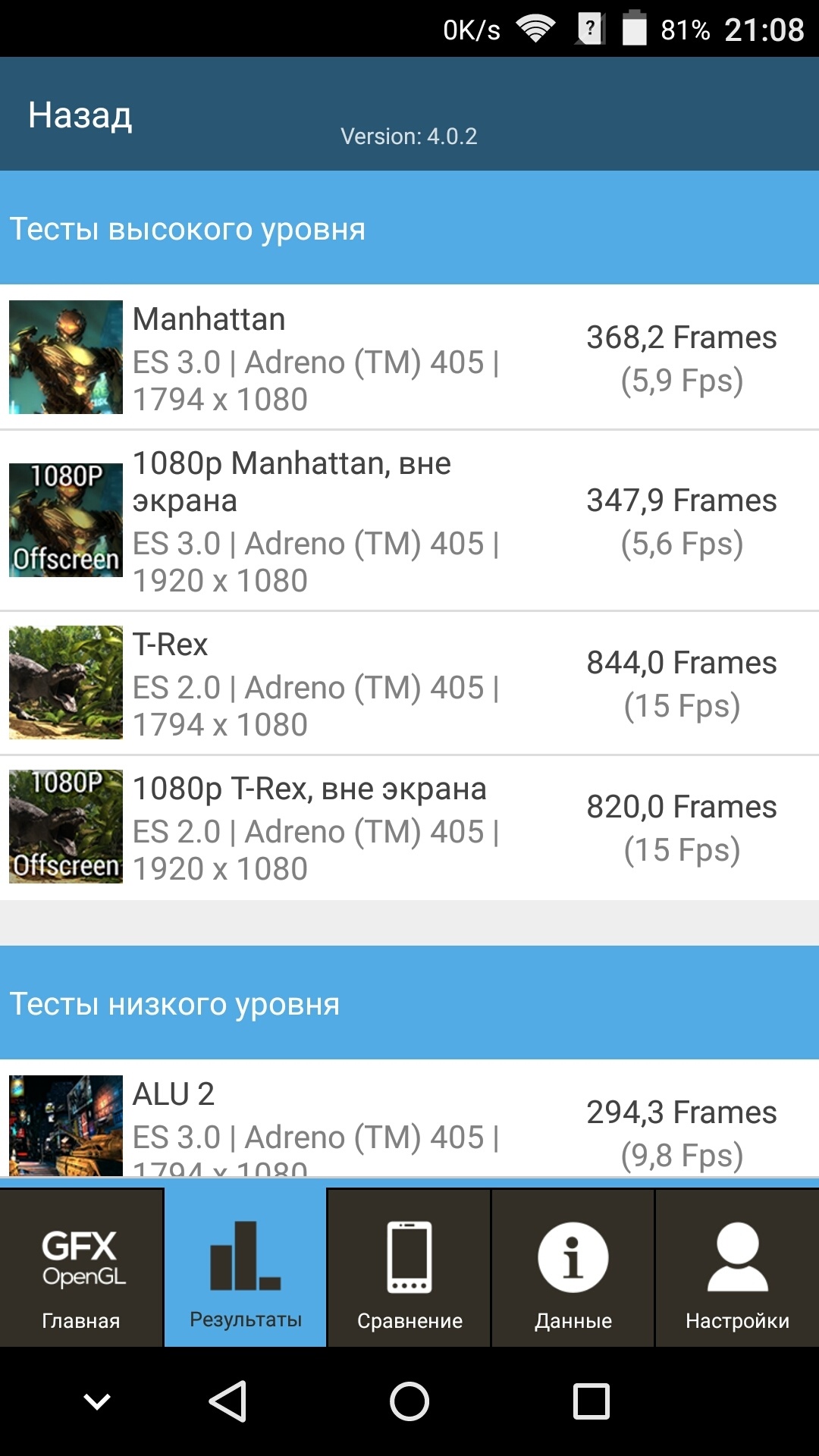This screenshot has height=1456, width=819.
Task: Open the system recent apps view
Action: click(591, 1401)
